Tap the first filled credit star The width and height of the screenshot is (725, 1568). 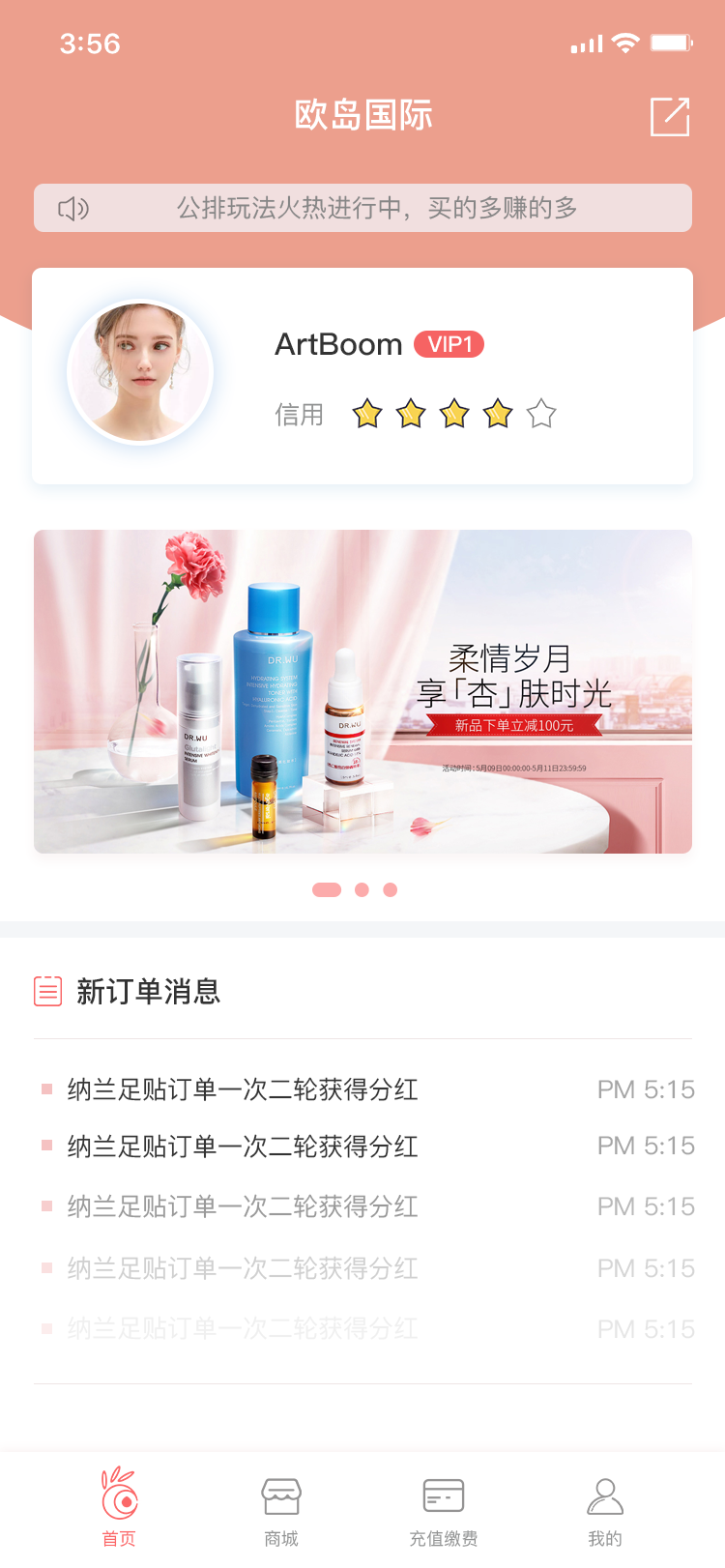[365, 413]
